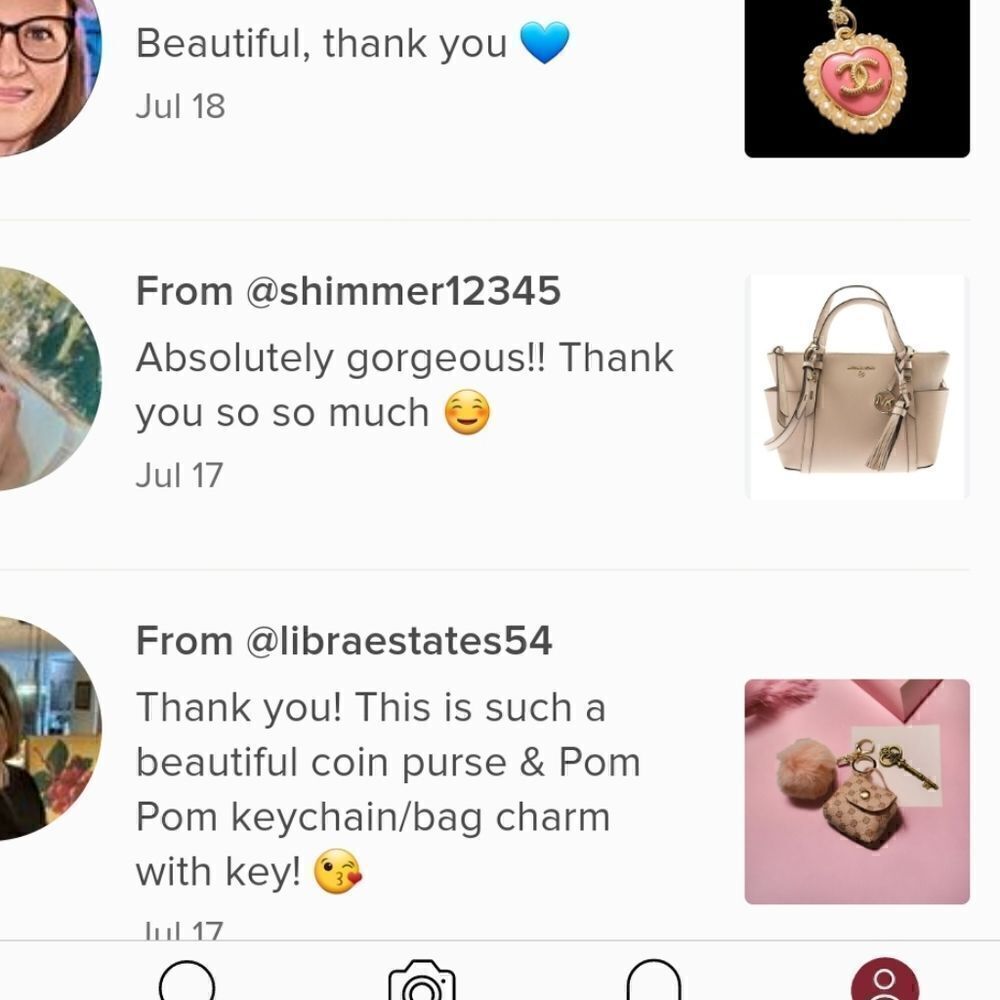Tap the camera icon in the bottom bar
Viewport: 1000px width, 1000px height.
[421, 982]
